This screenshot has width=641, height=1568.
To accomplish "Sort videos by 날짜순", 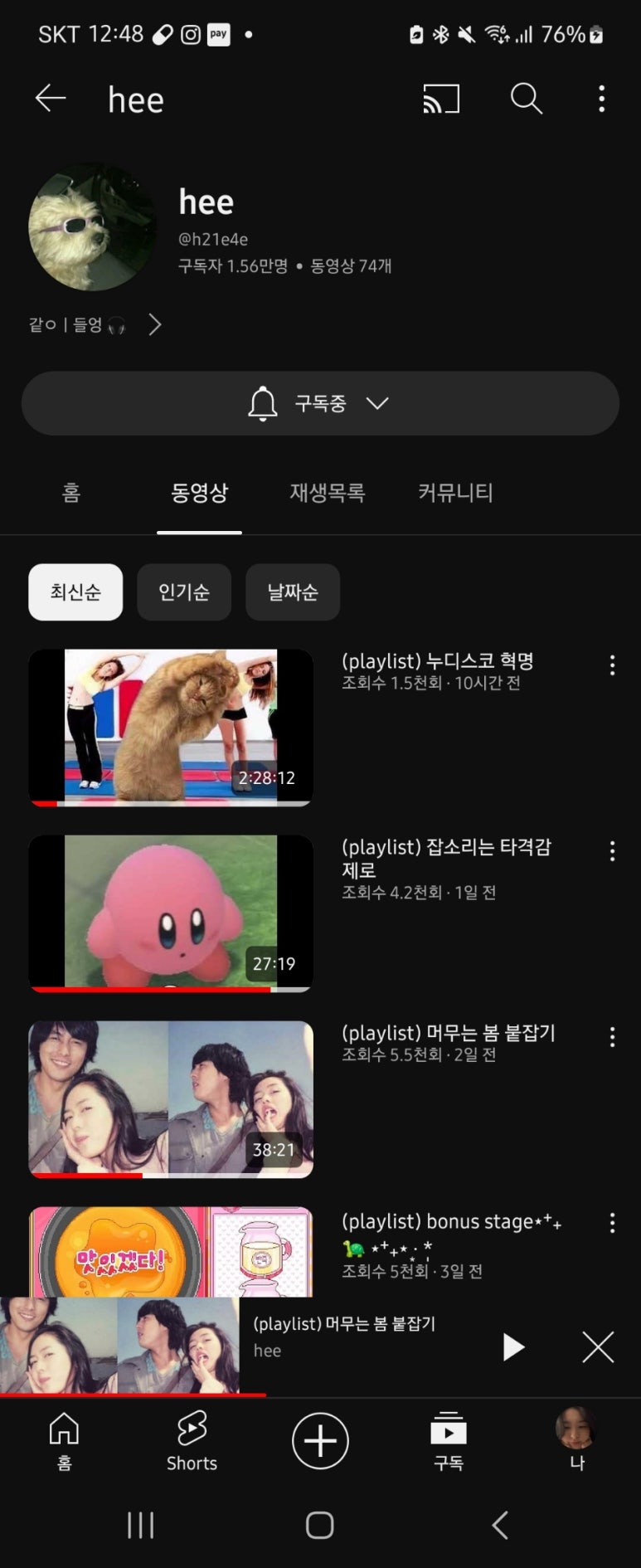I will point(293,592).
